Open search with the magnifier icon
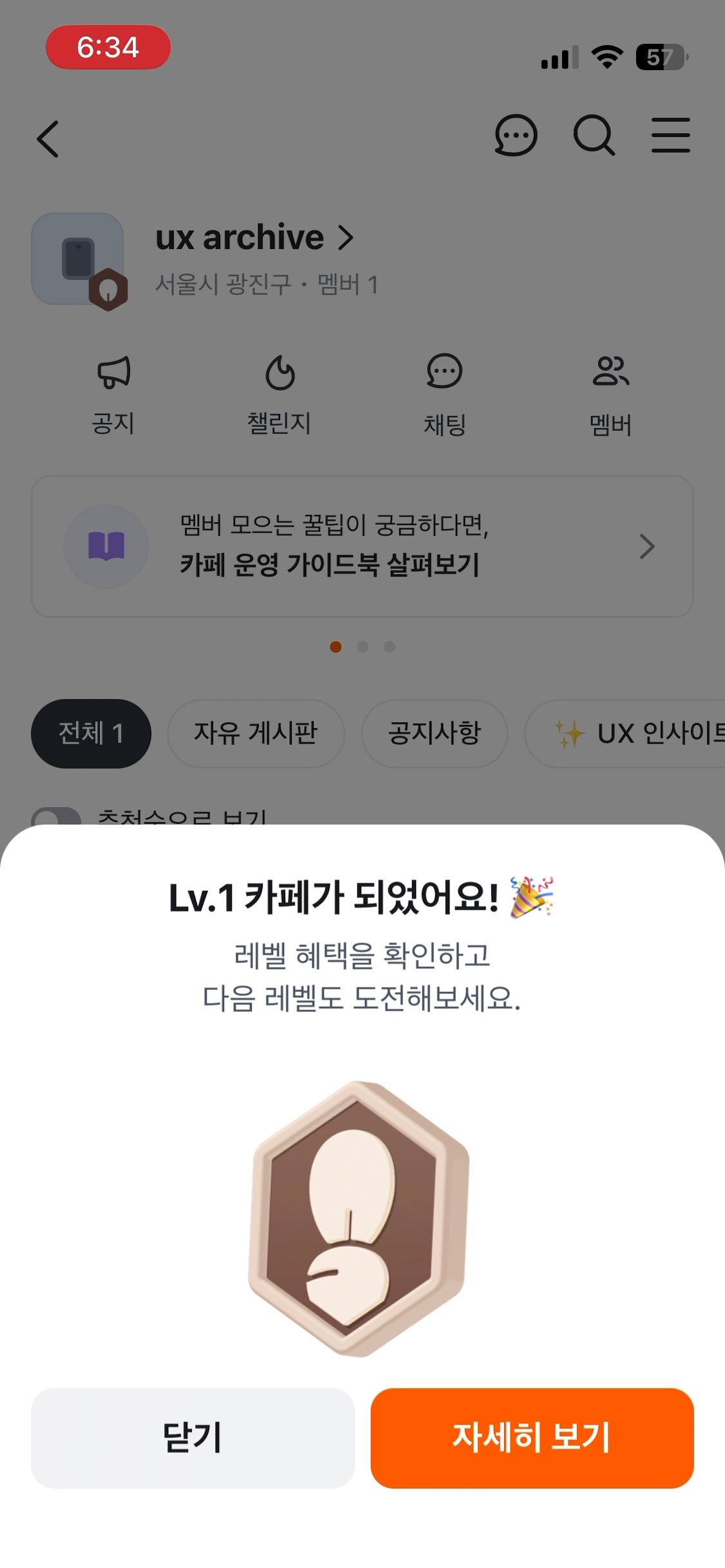725x1568 pixels. pyautogui.click(x=594, y=136)
